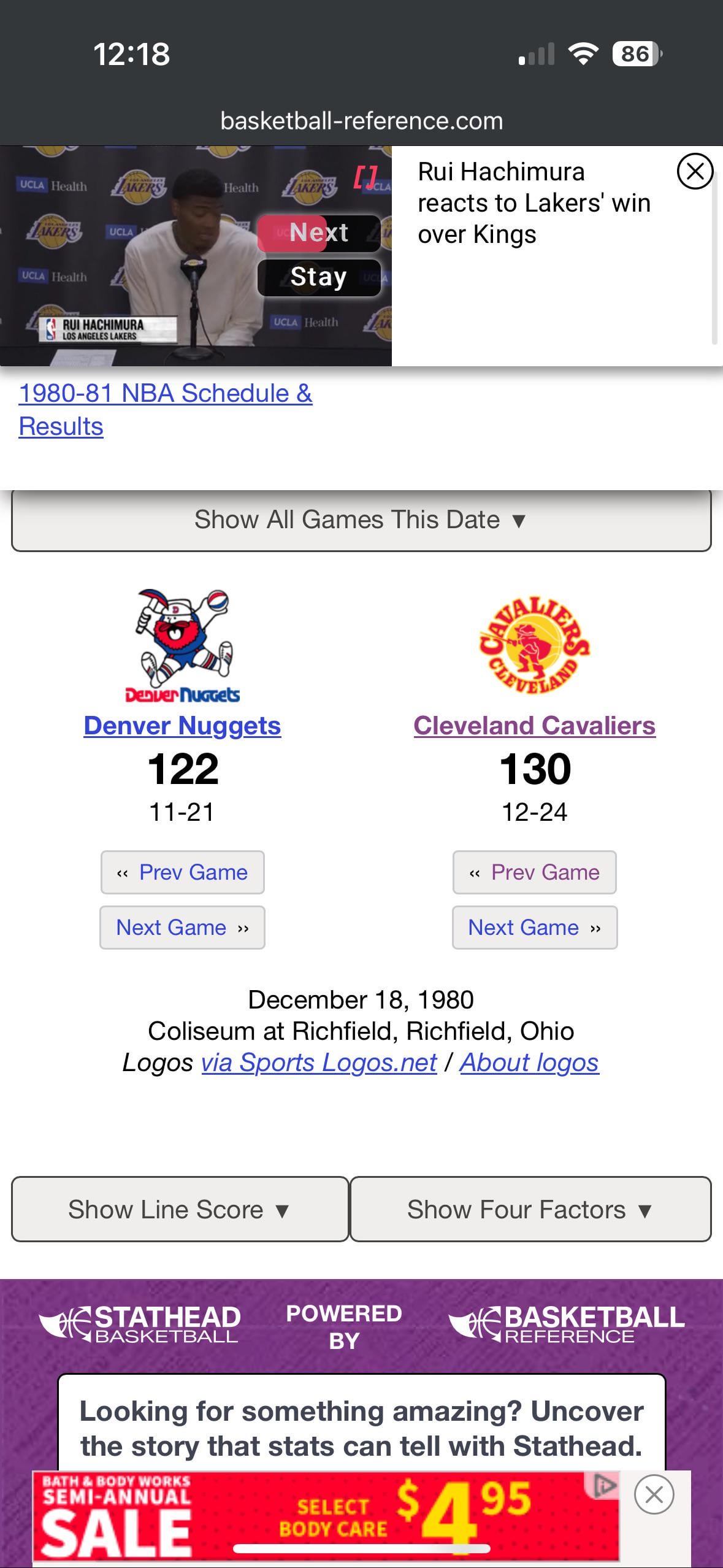Expand Show Four Factors
Screen dimensions: 723x1568
pyautogui.click(x=530, y=1210)
